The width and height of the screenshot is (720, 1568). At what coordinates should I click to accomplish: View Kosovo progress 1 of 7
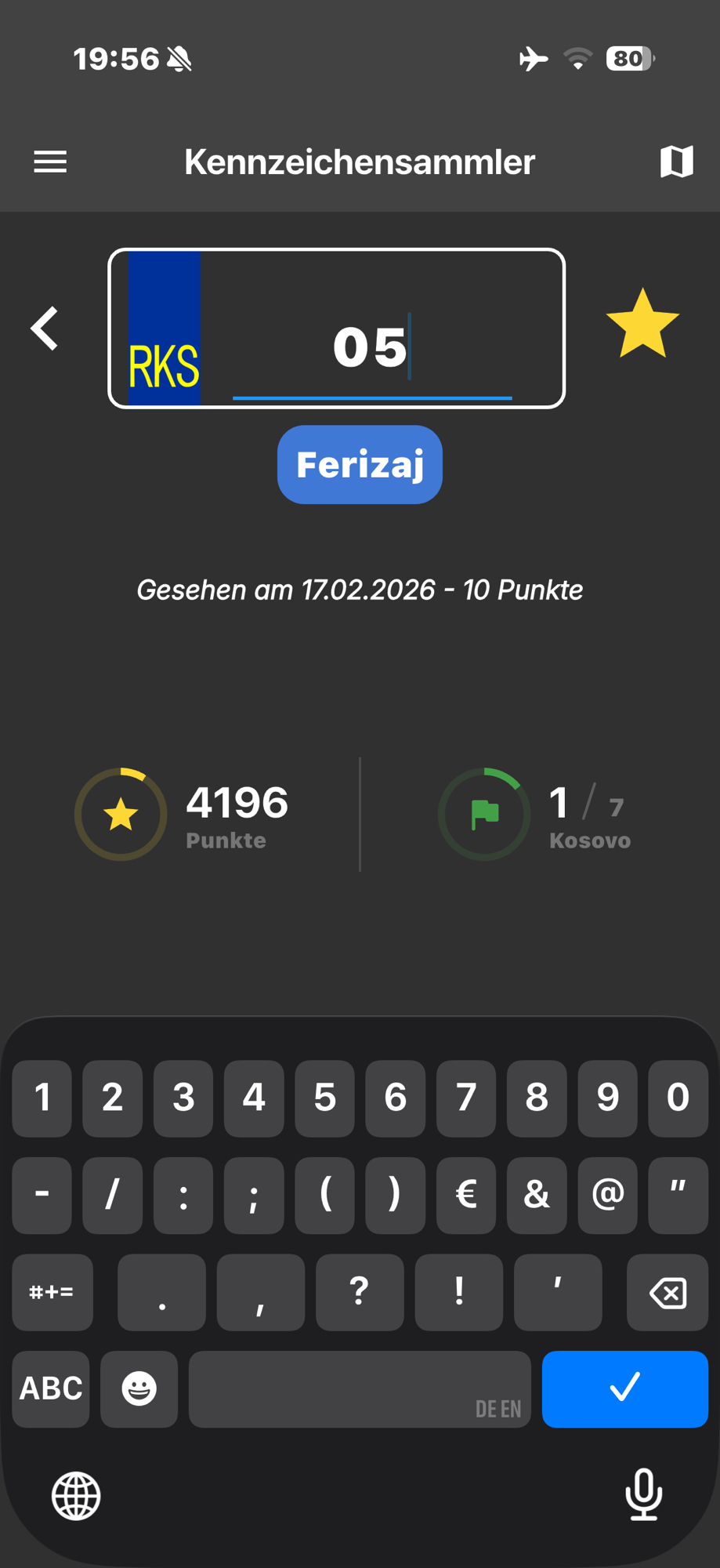click(535, 815)
